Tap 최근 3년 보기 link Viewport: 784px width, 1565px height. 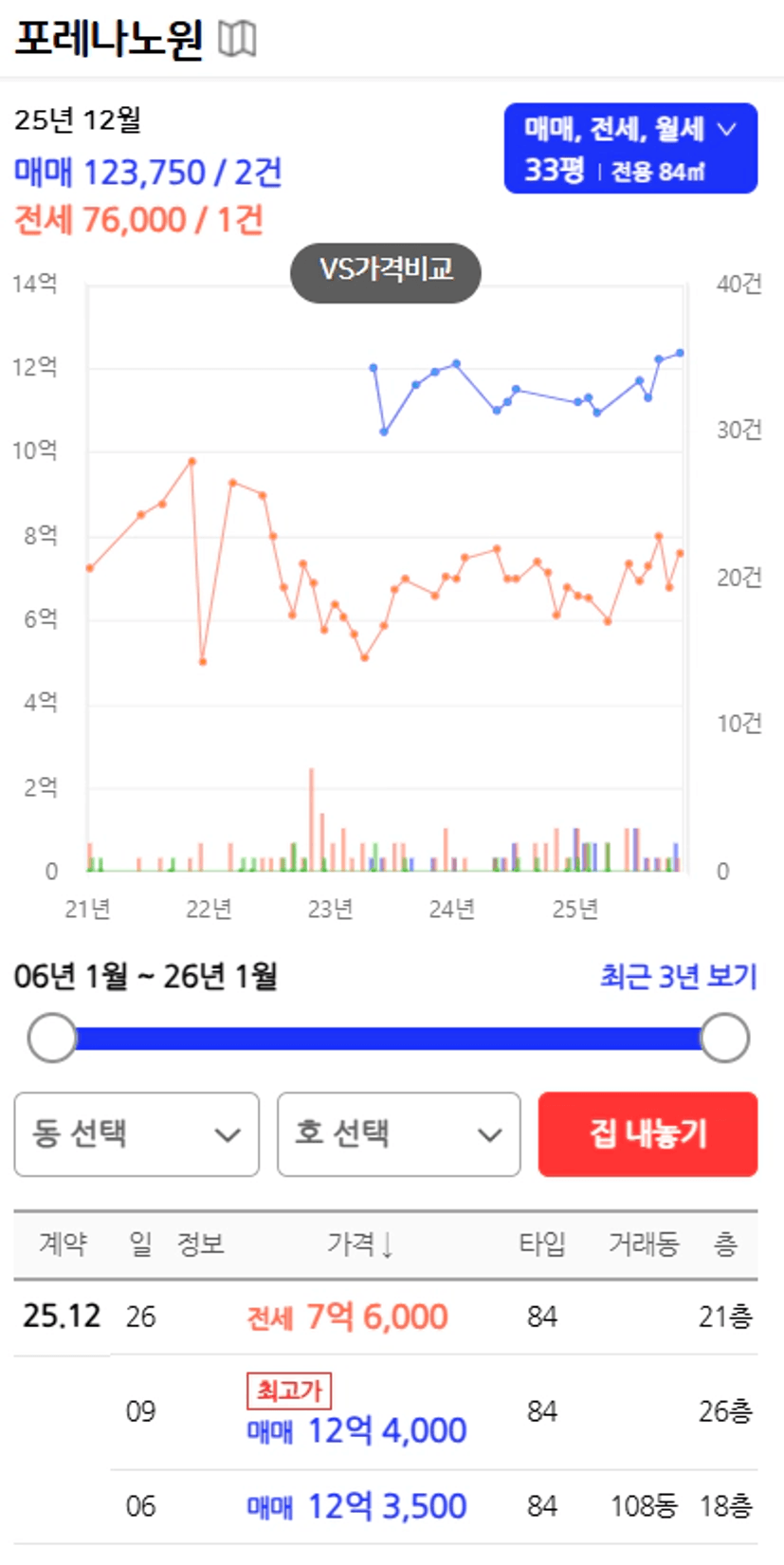pos(678,976)
